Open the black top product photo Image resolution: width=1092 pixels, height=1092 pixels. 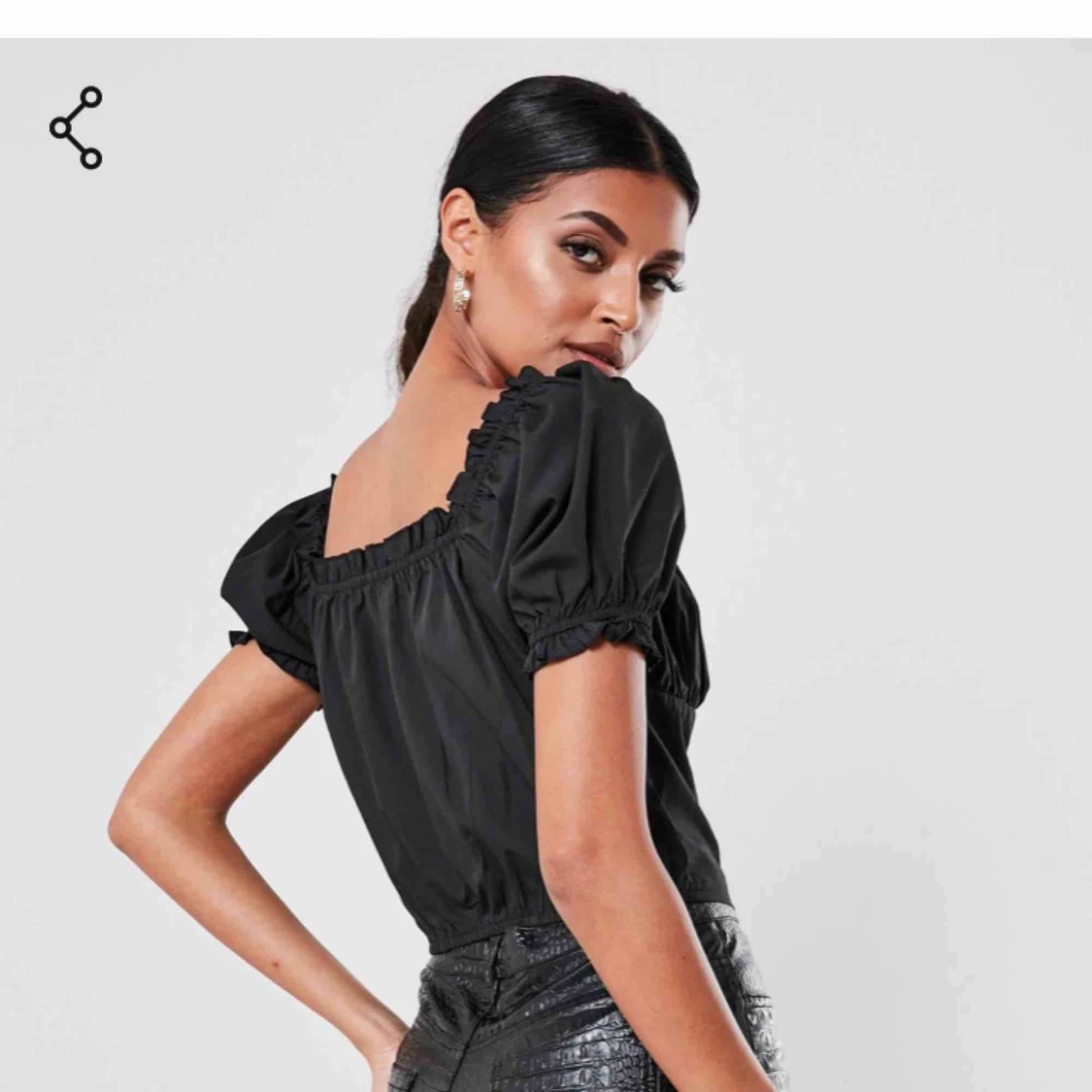click(x=544, y=582)
